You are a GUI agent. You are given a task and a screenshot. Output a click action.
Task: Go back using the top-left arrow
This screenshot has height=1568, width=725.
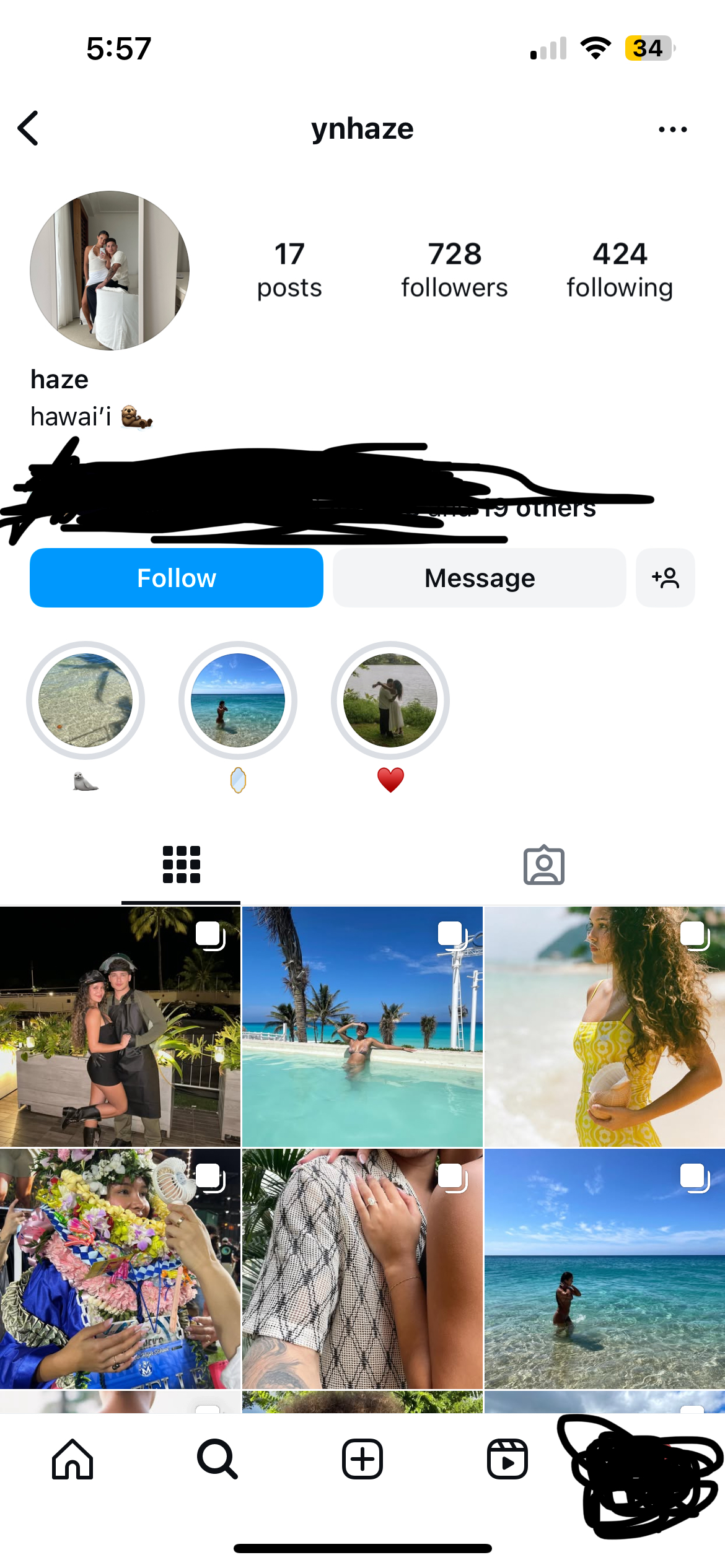pyautogui.click(x=29, y=128)
